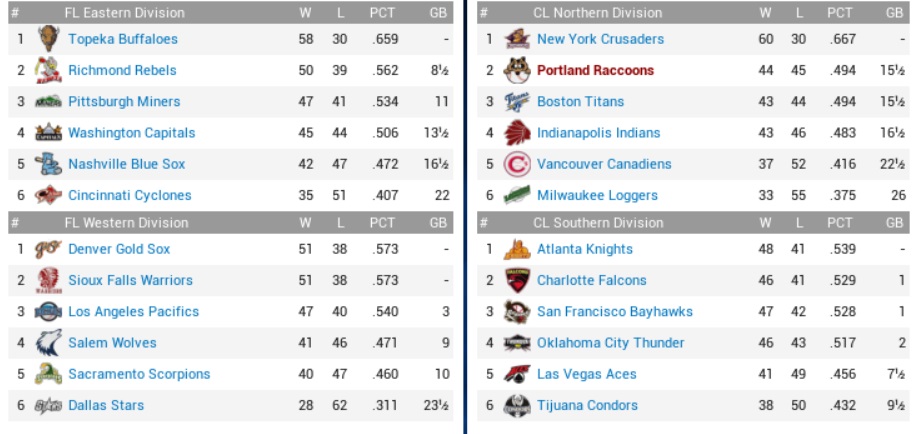Open Oklahoma City Thunder link
The width and height of the screenshot is (916, 434).
point(610,343)
